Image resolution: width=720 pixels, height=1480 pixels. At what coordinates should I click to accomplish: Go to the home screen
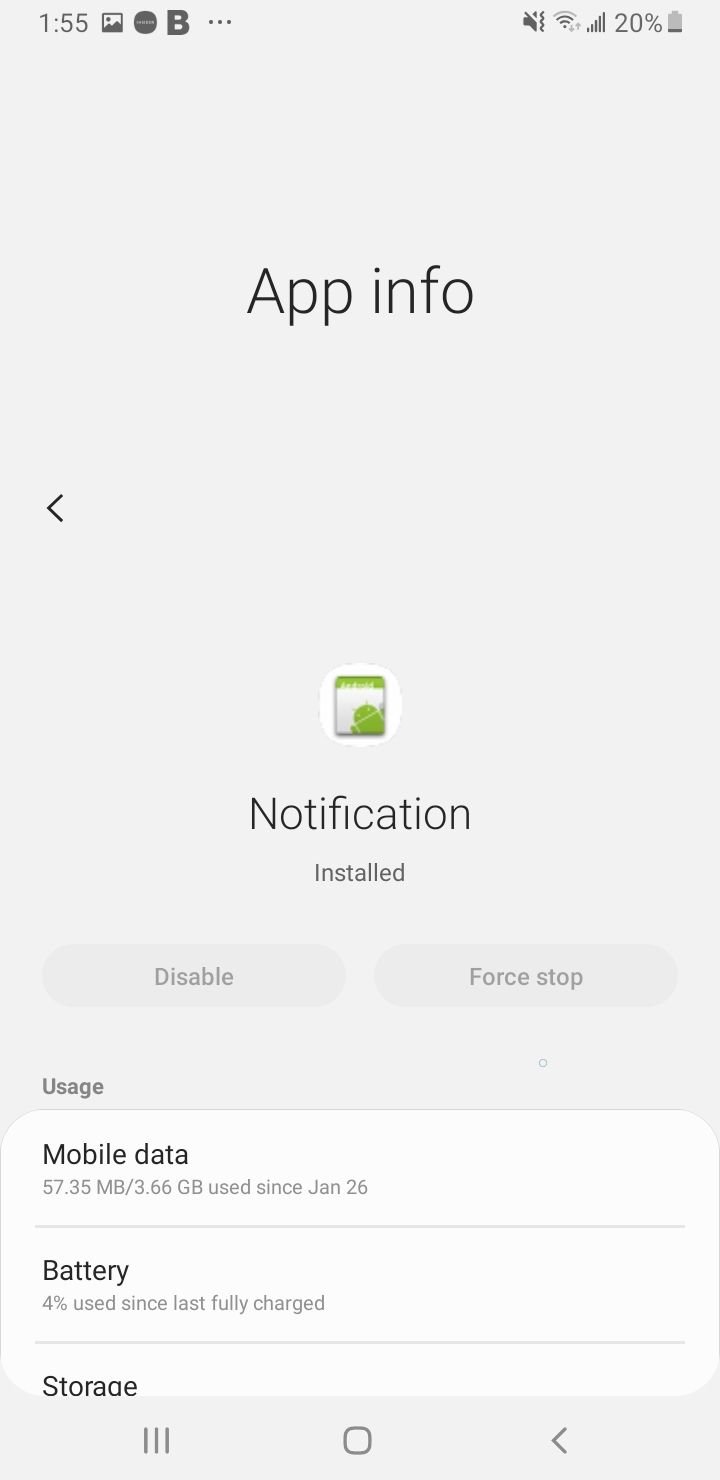coord(357,1440)
